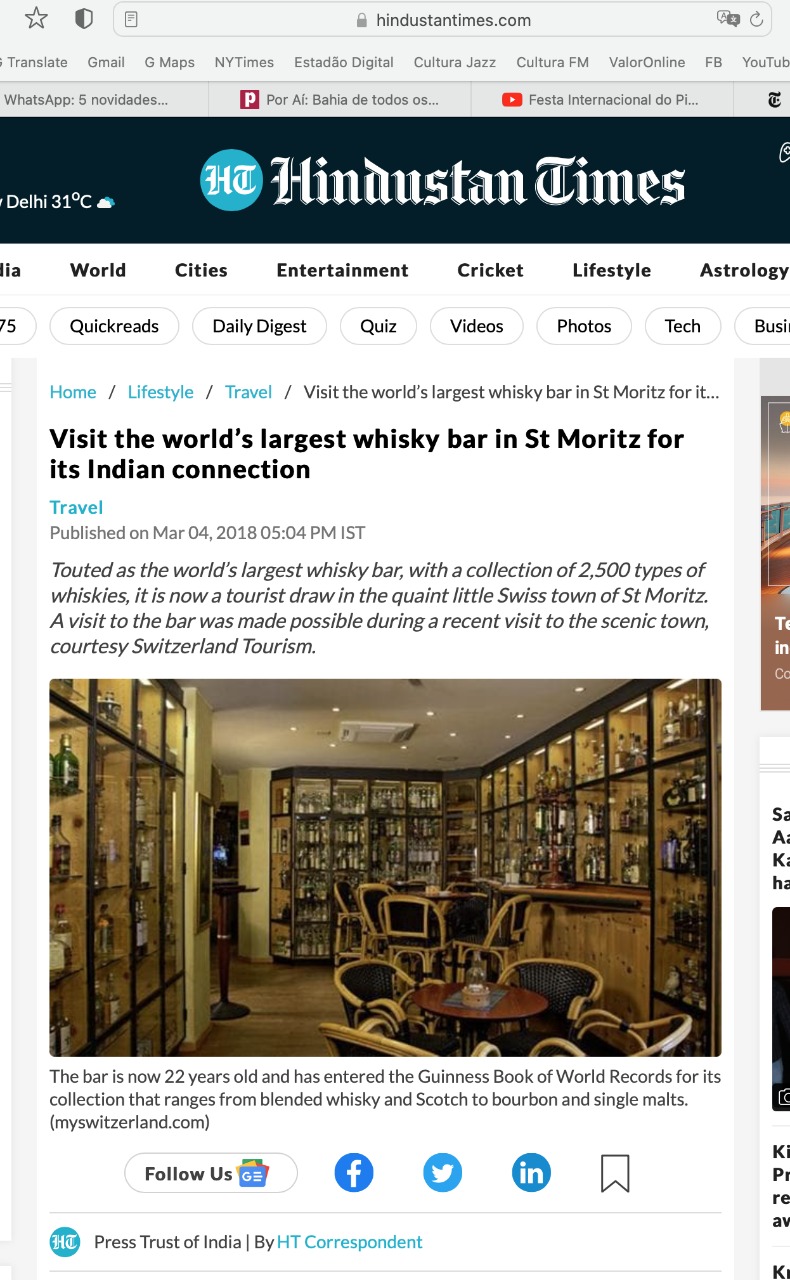Bookmark this whisky bar article
Viewport: 790px width, 1280px height.
tap(615, 1173)
